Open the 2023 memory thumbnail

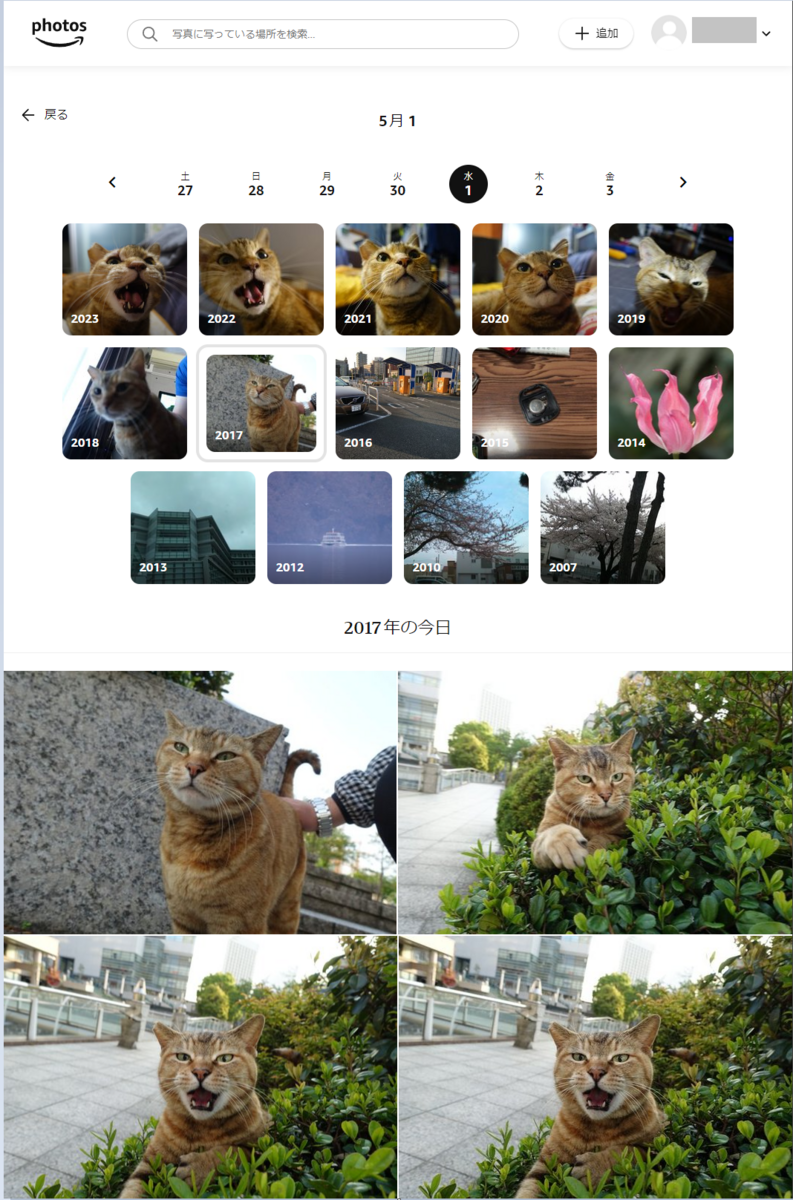(125, 279)
